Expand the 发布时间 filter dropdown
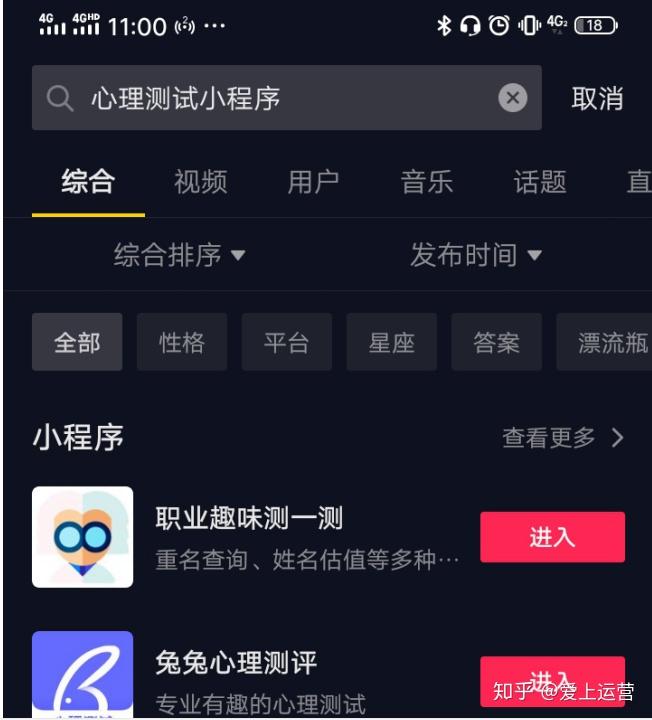The image size is (652, 720). [476, 255]
